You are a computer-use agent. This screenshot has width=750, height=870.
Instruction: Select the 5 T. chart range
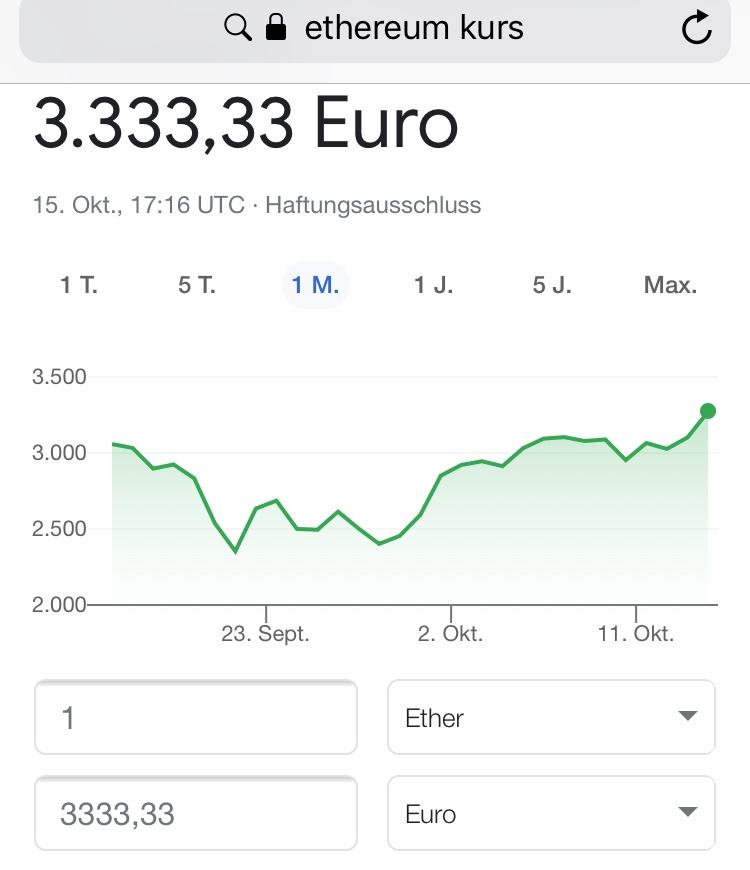pos(197,285)
